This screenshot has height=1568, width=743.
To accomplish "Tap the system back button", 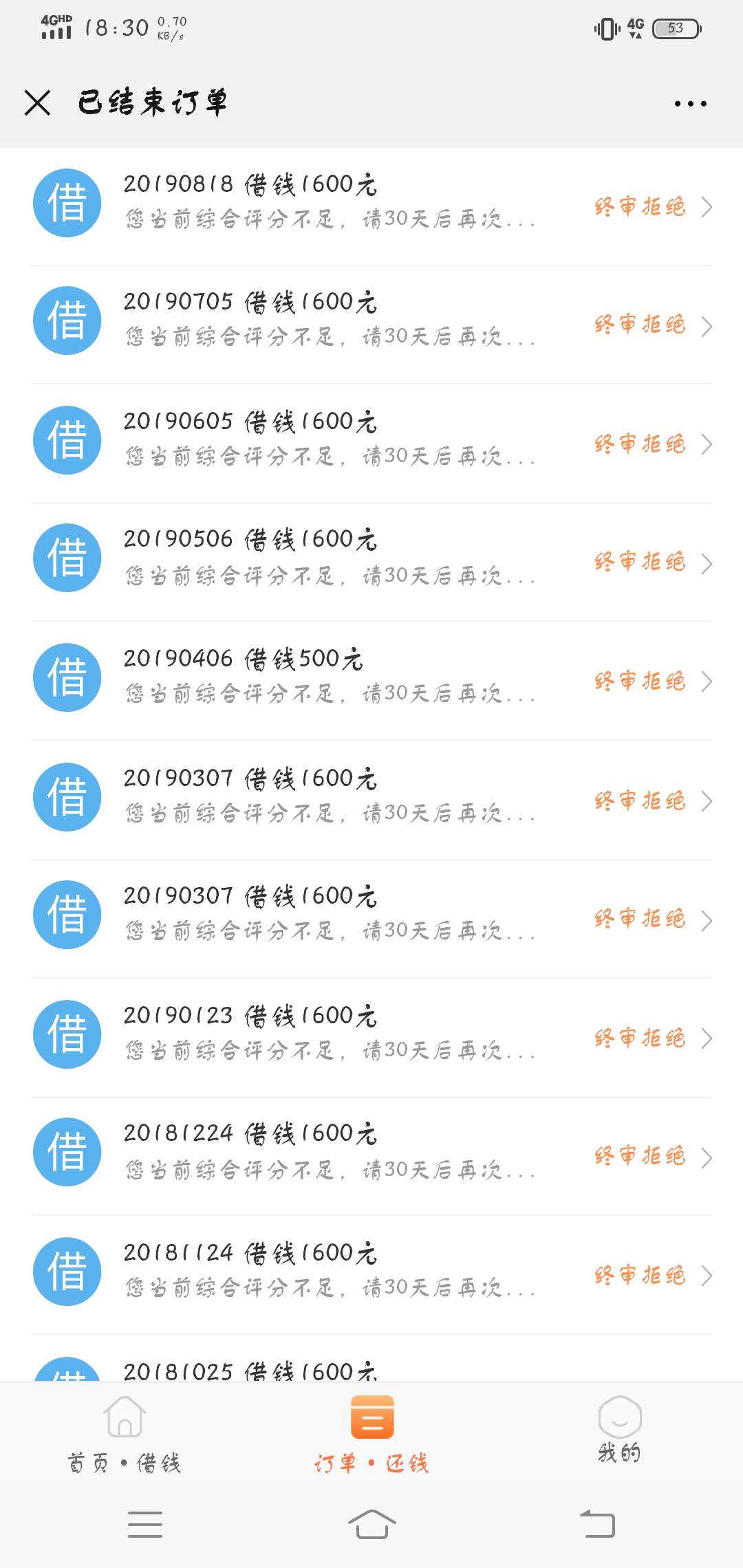I will click(597, 1524).
